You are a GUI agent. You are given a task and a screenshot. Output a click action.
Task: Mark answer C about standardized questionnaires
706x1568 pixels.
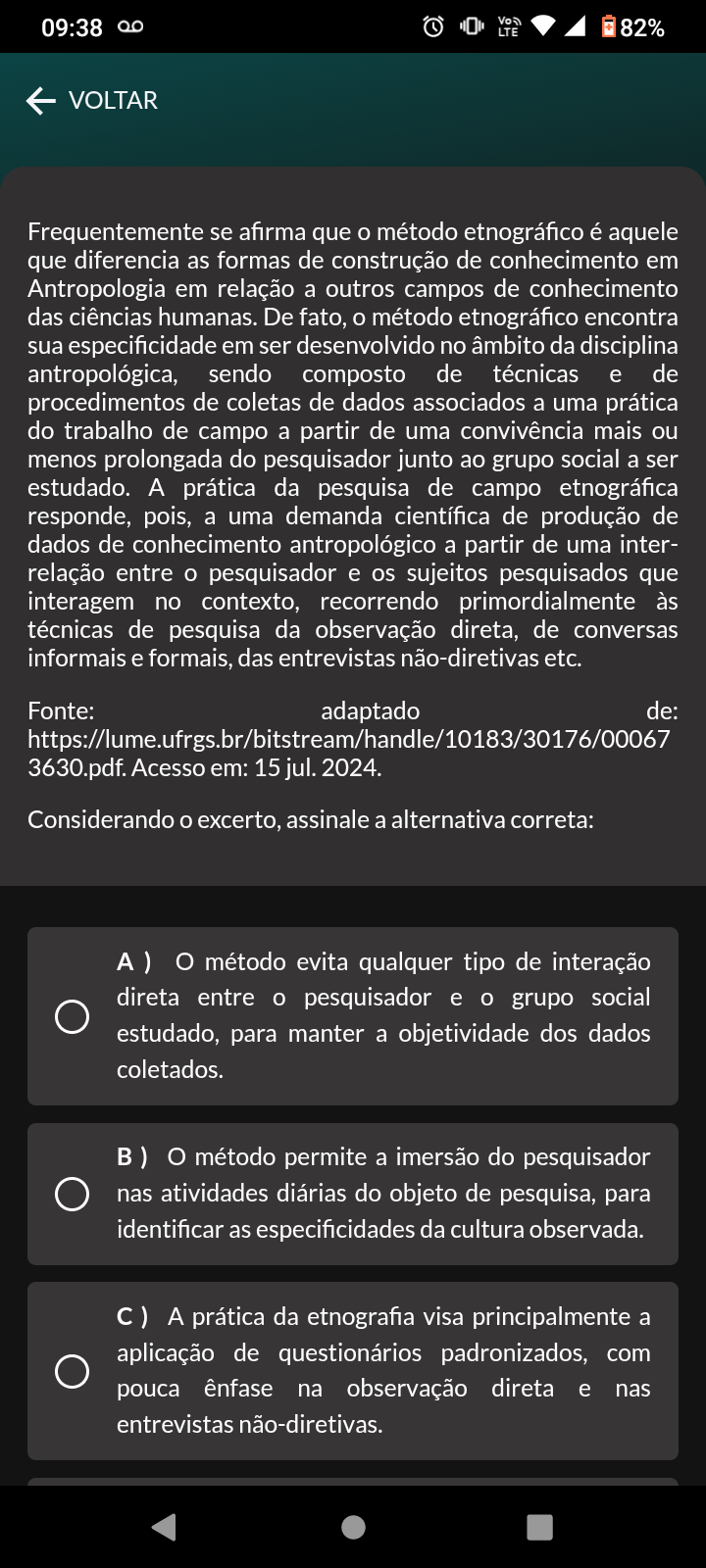pos(353,1371)
